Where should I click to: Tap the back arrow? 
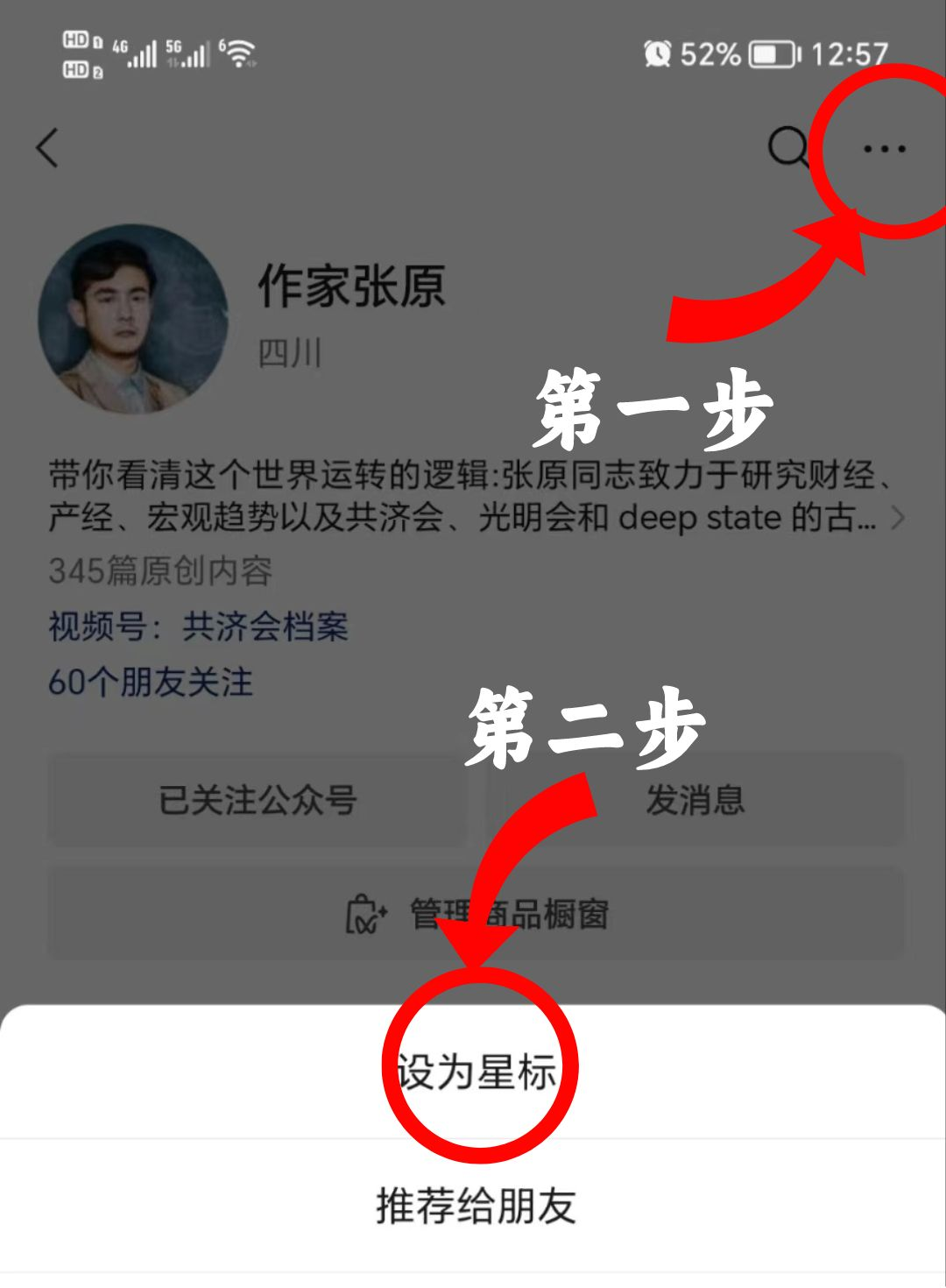coord(46,147)
